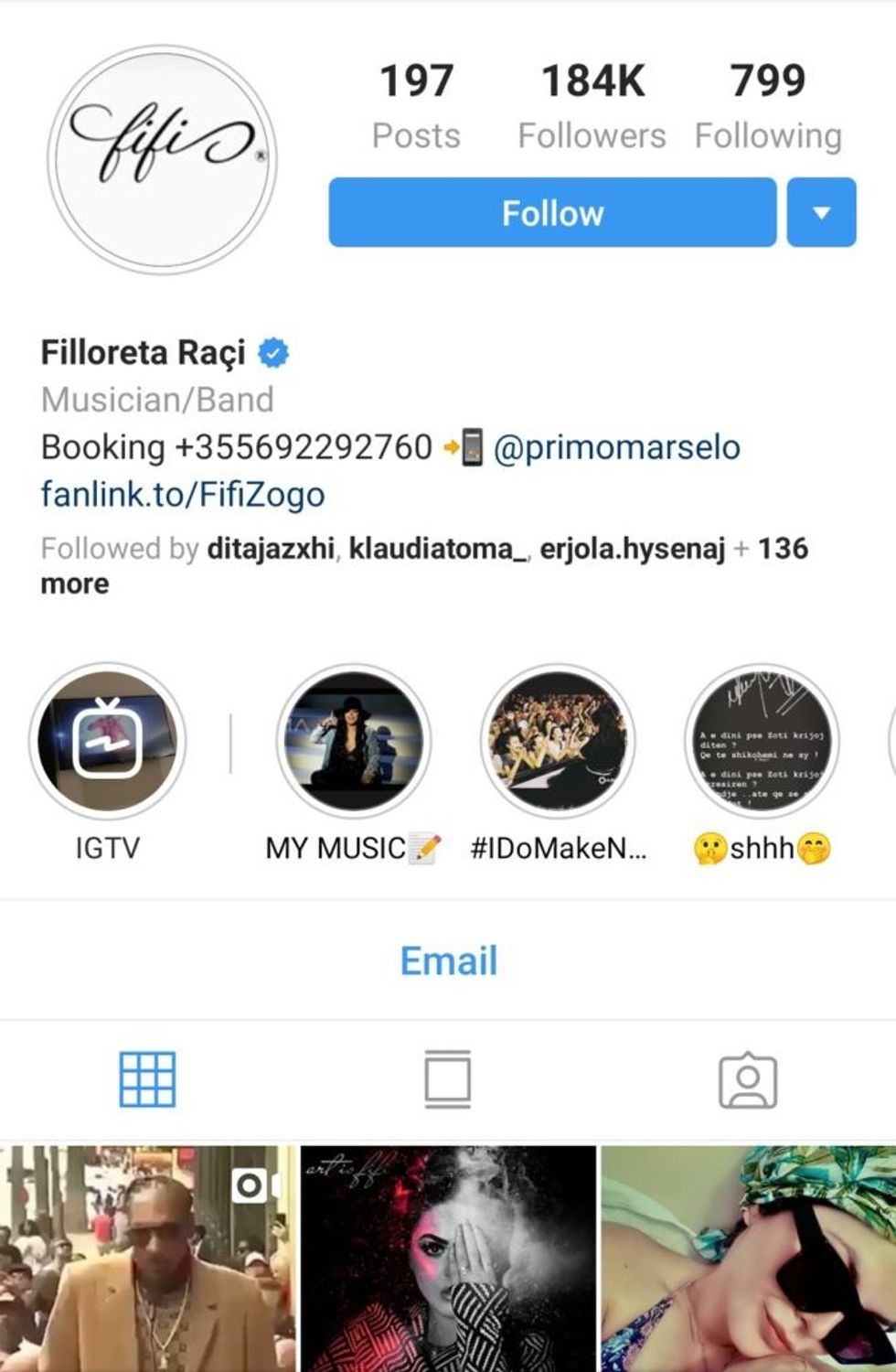
Task: Open #IDoMakeN... story highlight
Action: (558, 741)
